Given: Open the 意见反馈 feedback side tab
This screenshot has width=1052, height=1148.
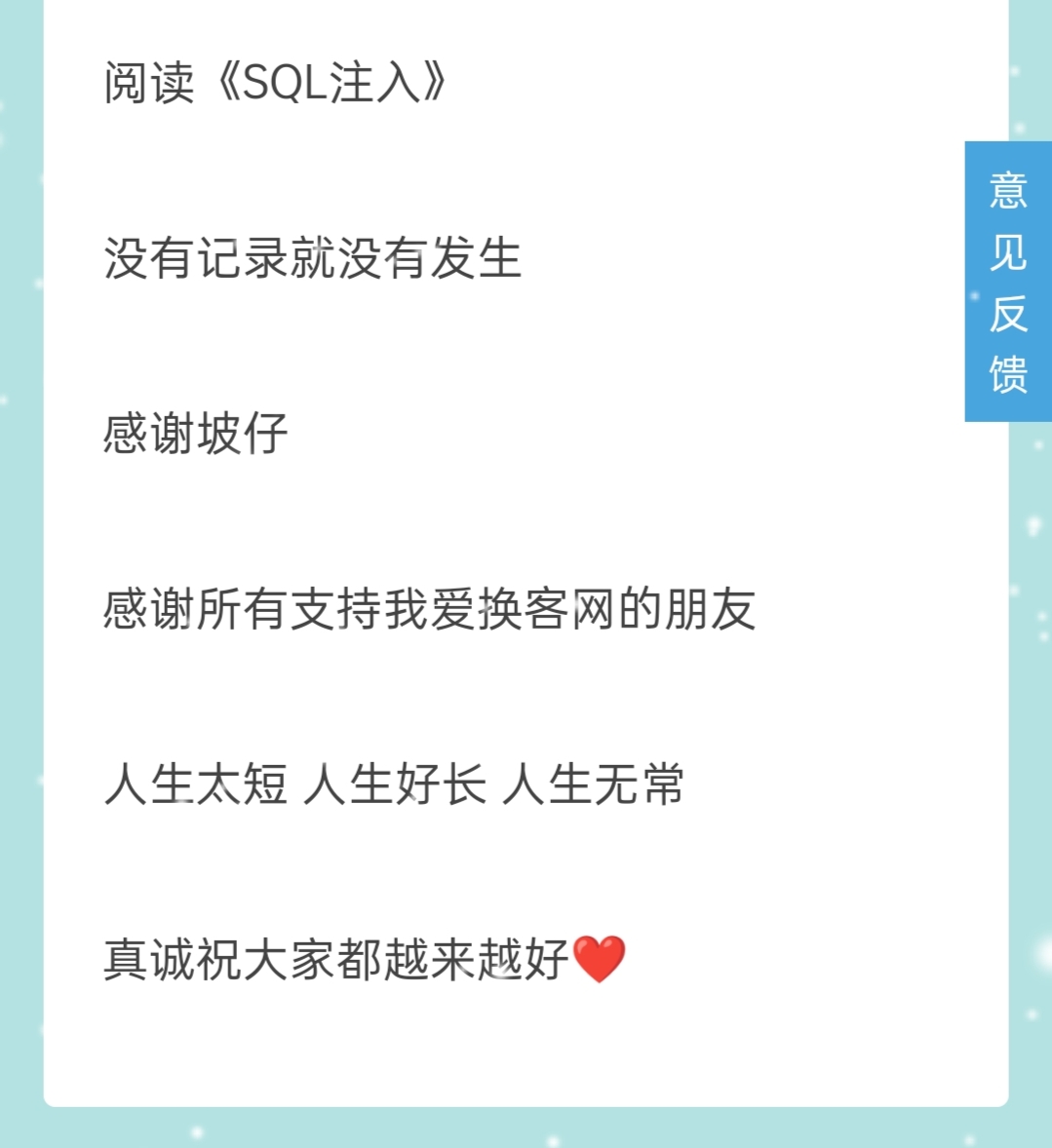Looking at the screenshot, I should click(1007, 282).
